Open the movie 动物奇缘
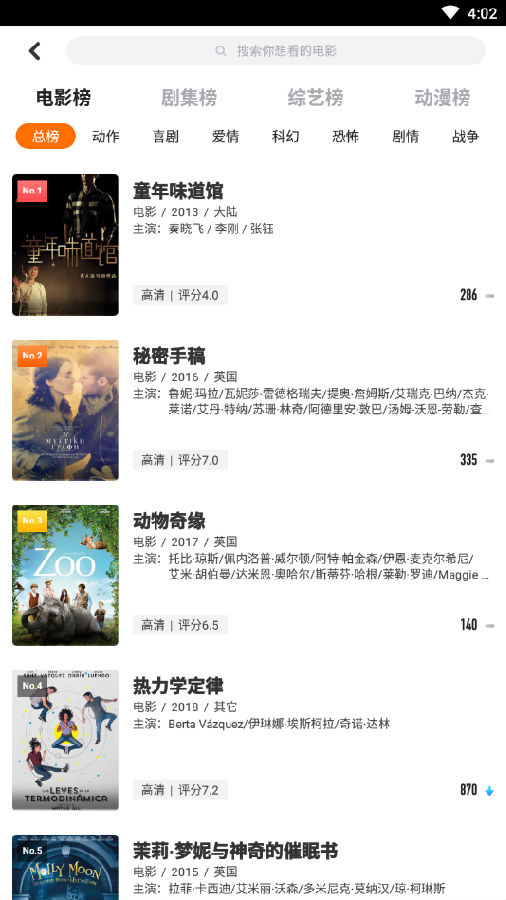Screen dimensions: 506x900 pyautogui.click(x=253, y=575)
